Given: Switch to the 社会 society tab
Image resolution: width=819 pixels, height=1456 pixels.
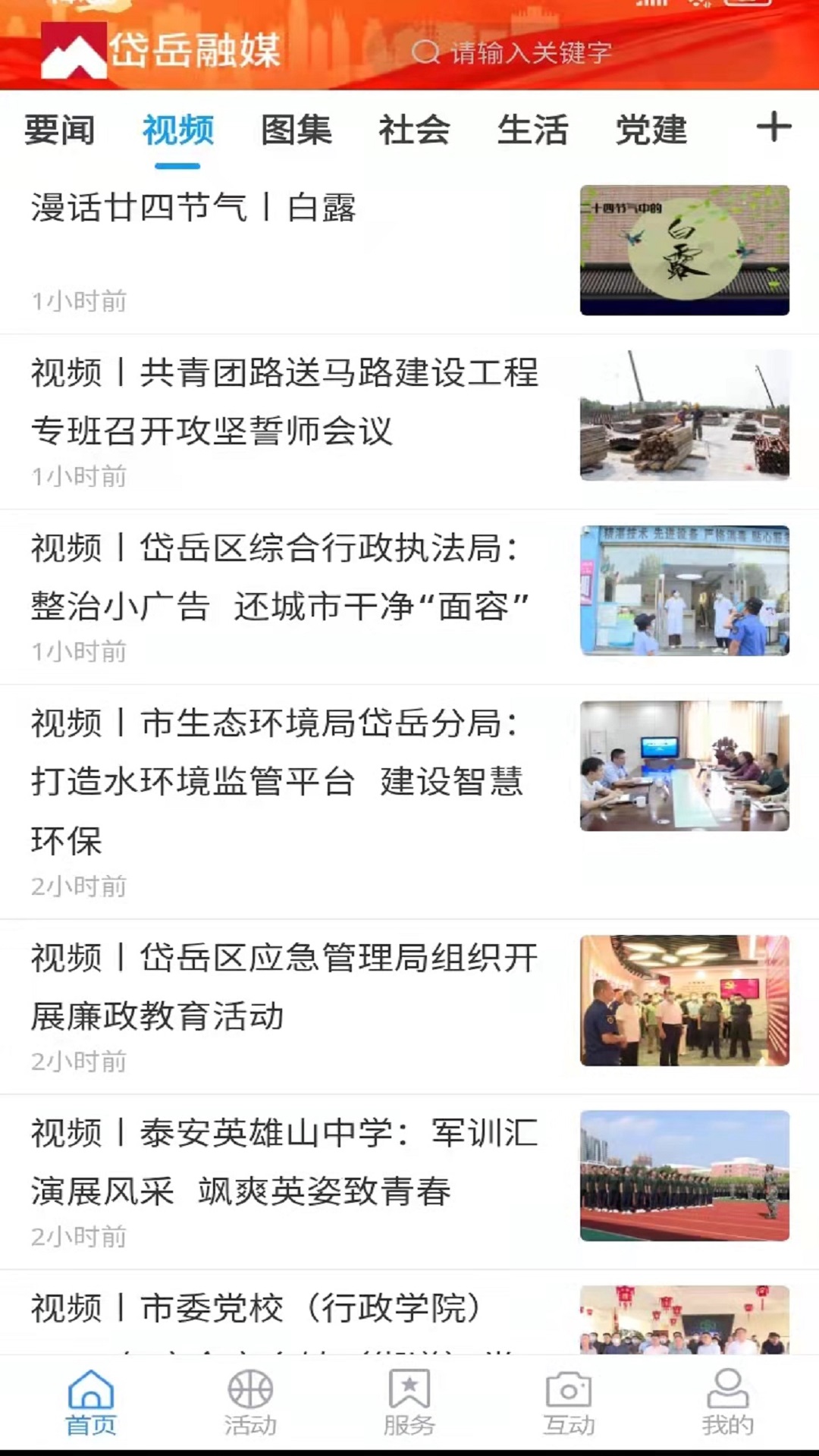Looking at the screenshot, I should (x=414, y=130).
